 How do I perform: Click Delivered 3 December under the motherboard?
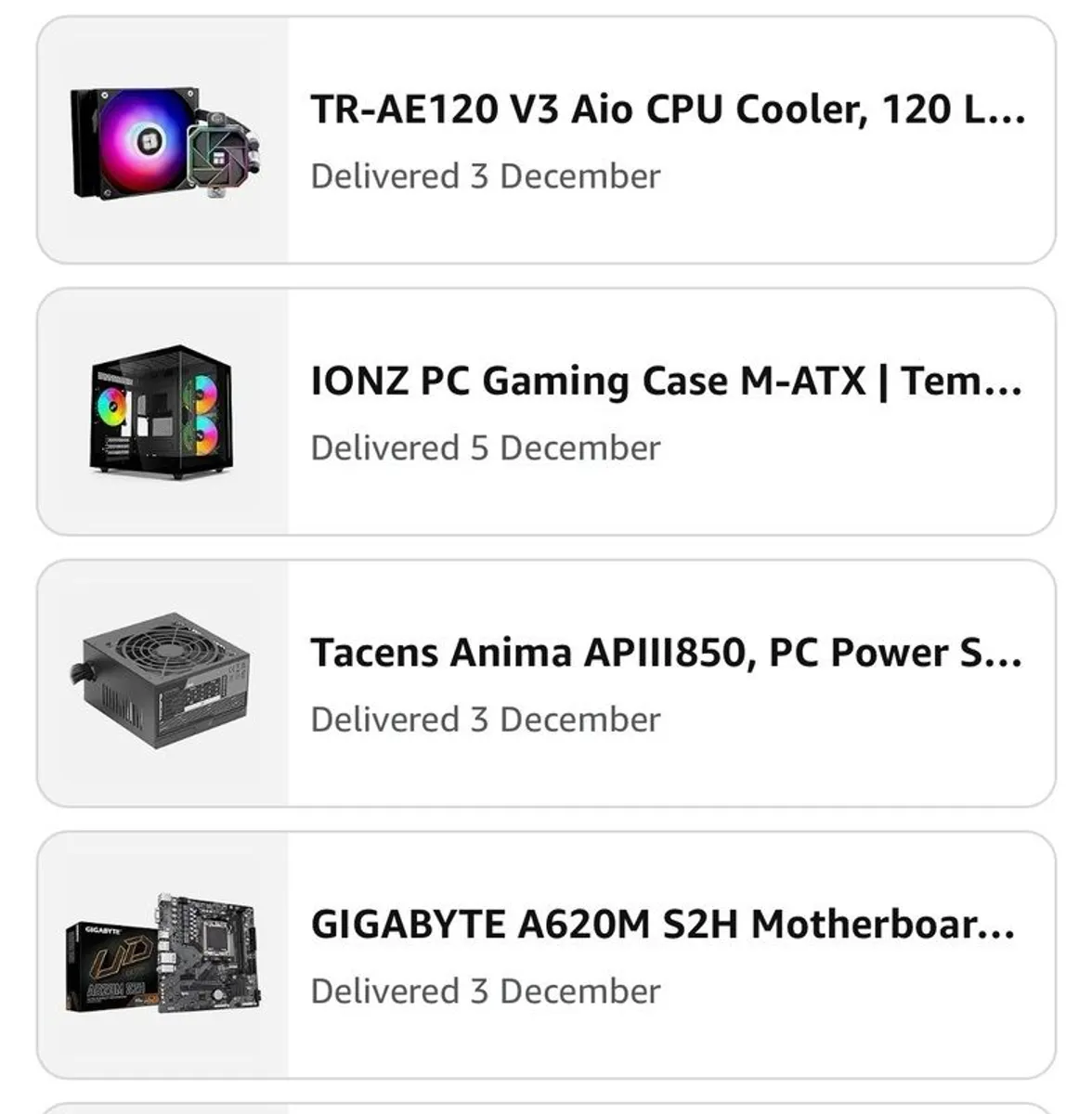pyautogui.click(x=487, y=989)
